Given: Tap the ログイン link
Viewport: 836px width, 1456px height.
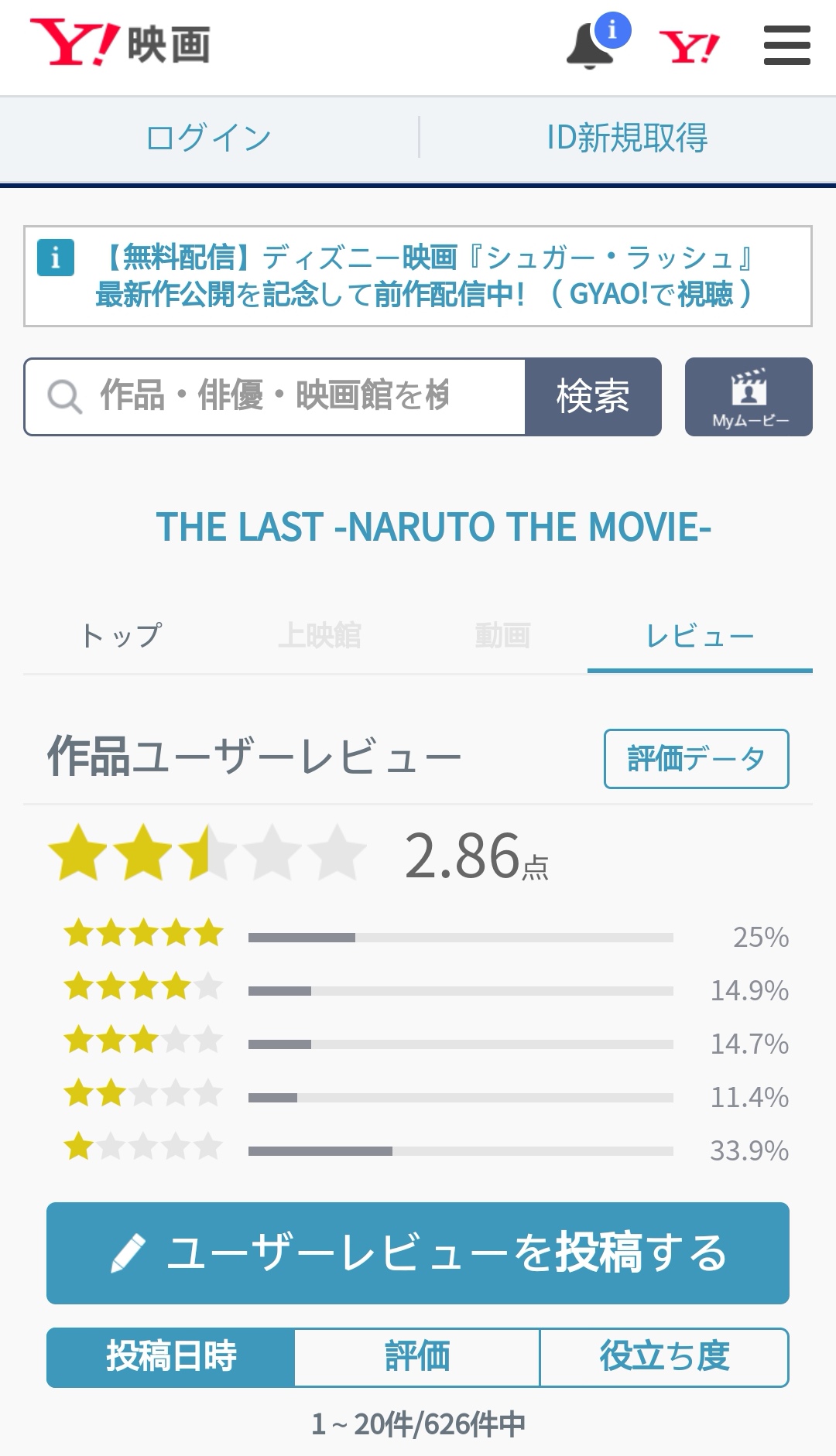Looking at the screenshot, I should tap(208, 138).
